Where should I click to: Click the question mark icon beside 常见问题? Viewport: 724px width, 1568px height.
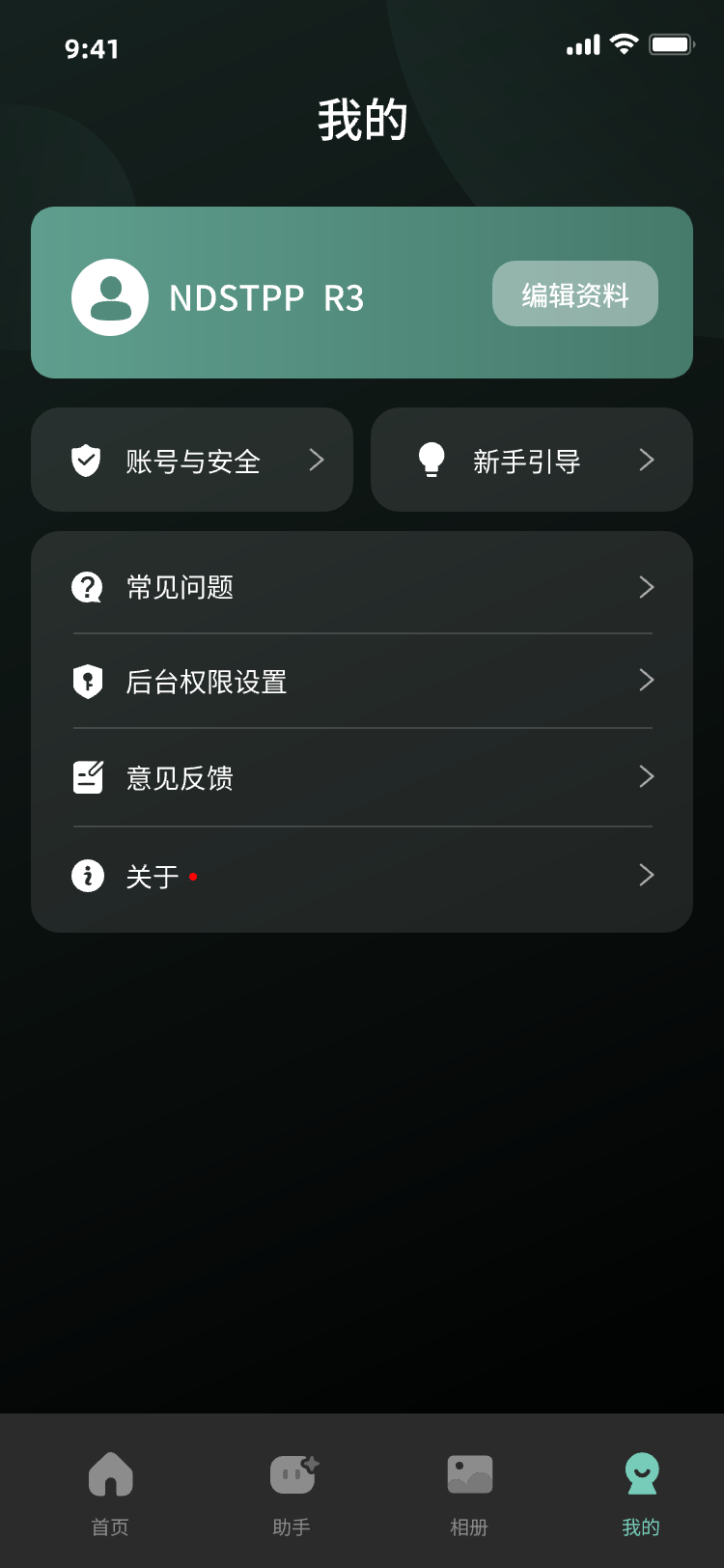tap(87, 586)
